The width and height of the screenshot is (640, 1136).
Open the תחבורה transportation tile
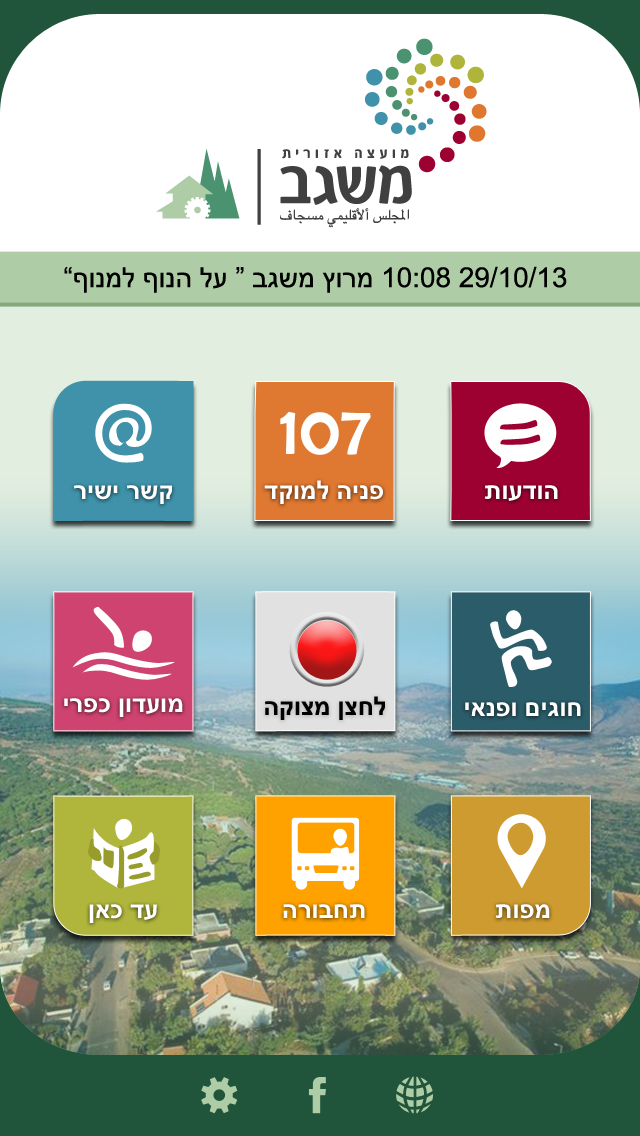pos(324,865)
